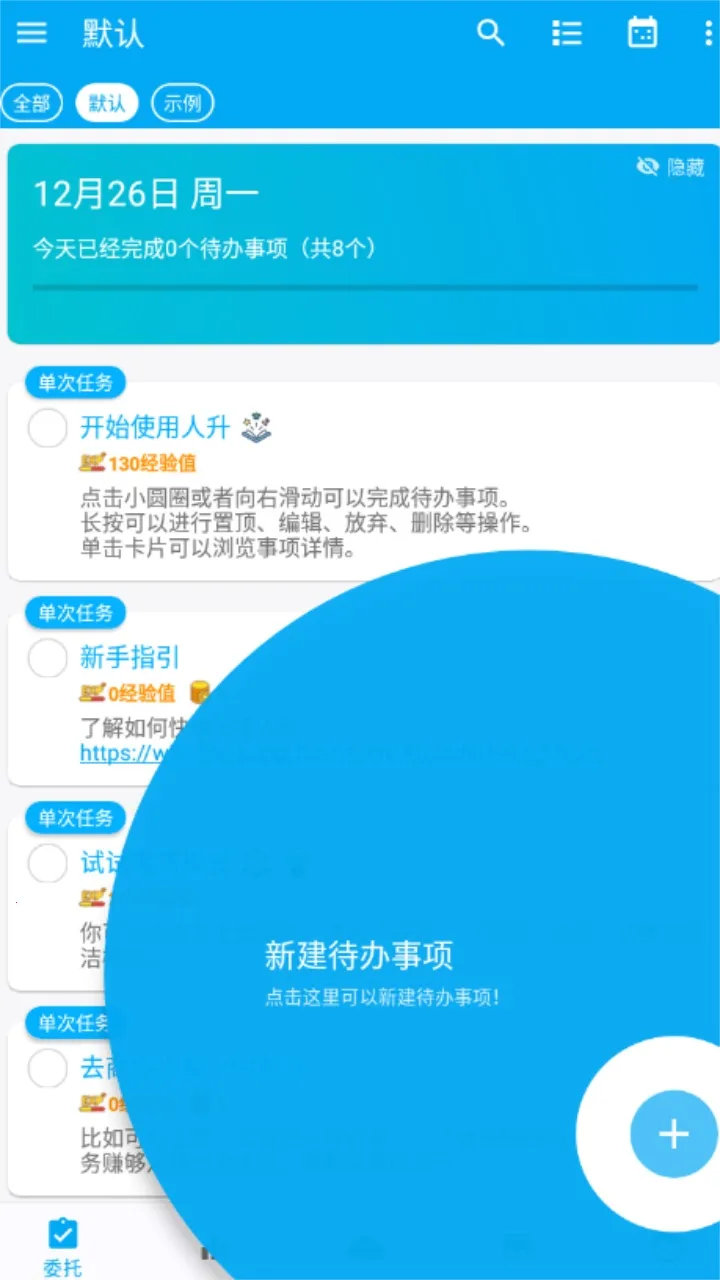Open the hamburger drawer menu
The width and height of the screenshot is (720, 1280).
[x=32, y=33]
